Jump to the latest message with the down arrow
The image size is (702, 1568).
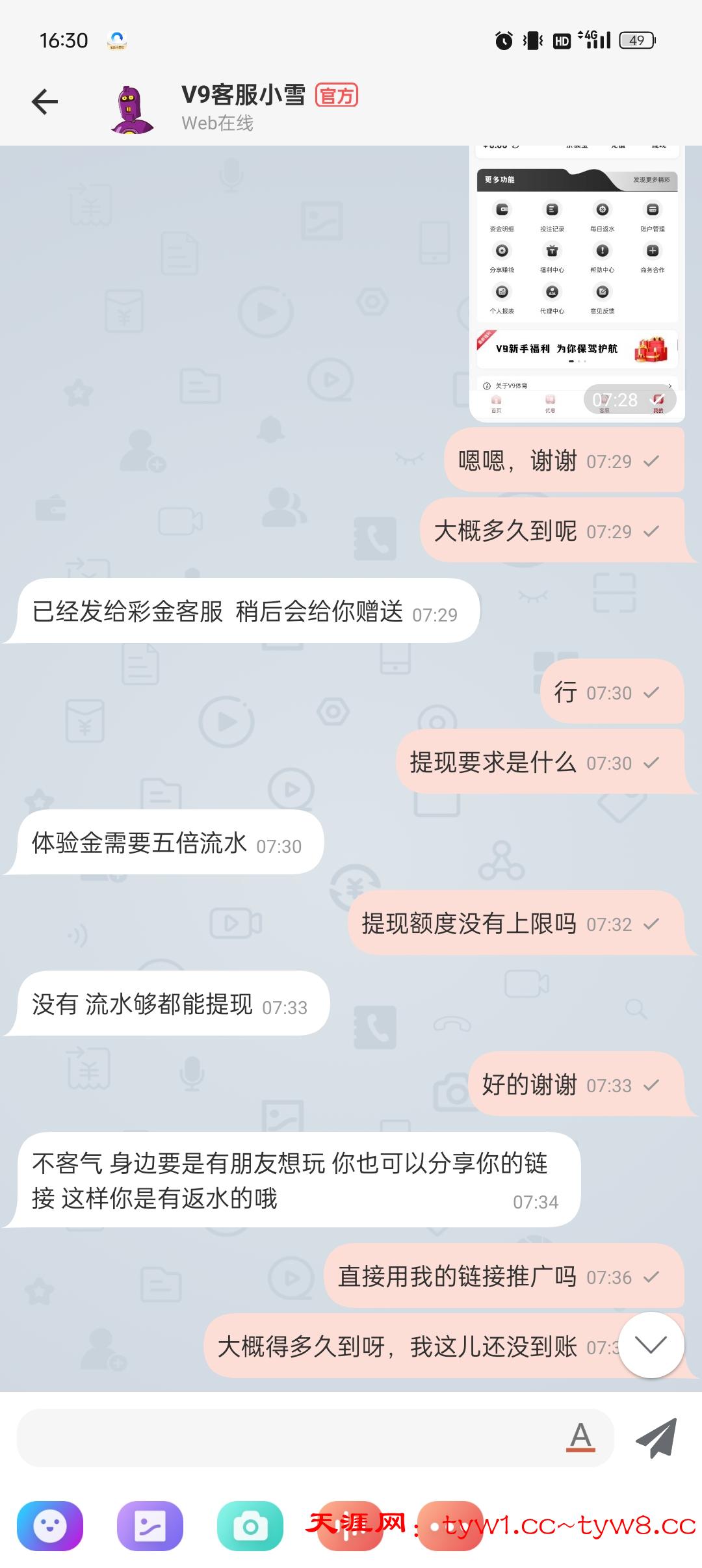651,1344
